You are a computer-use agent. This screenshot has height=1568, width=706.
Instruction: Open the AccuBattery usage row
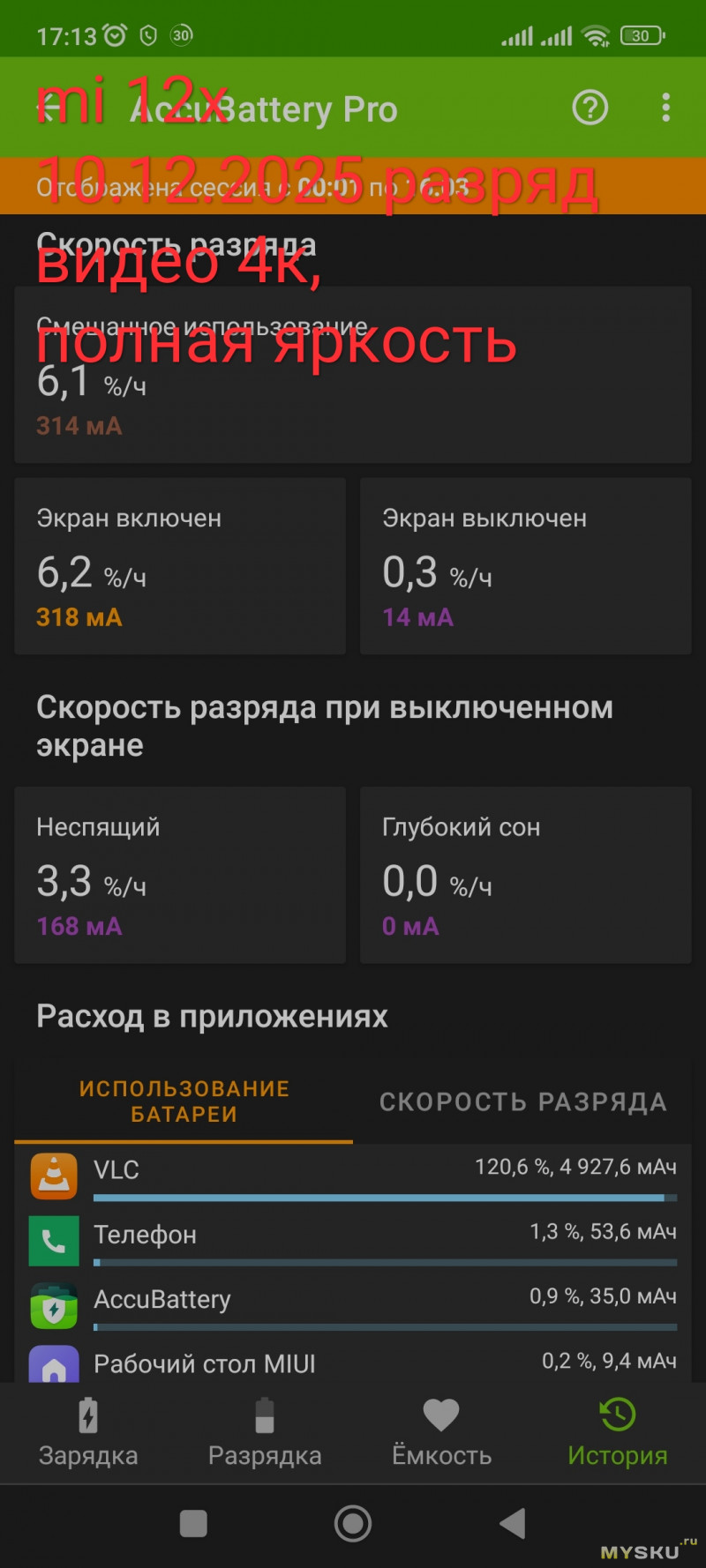pyautogui.click(x=353, y=1305)
